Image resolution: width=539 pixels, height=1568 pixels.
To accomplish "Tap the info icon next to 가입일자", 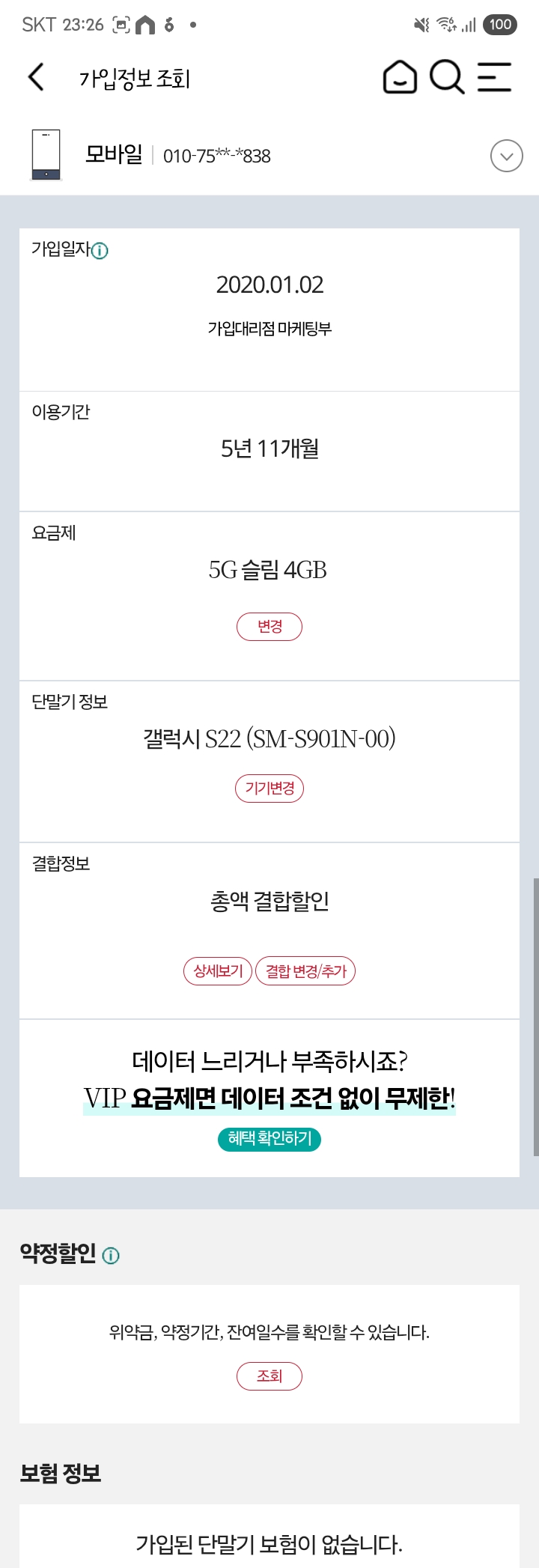I will tap(100, 251).
